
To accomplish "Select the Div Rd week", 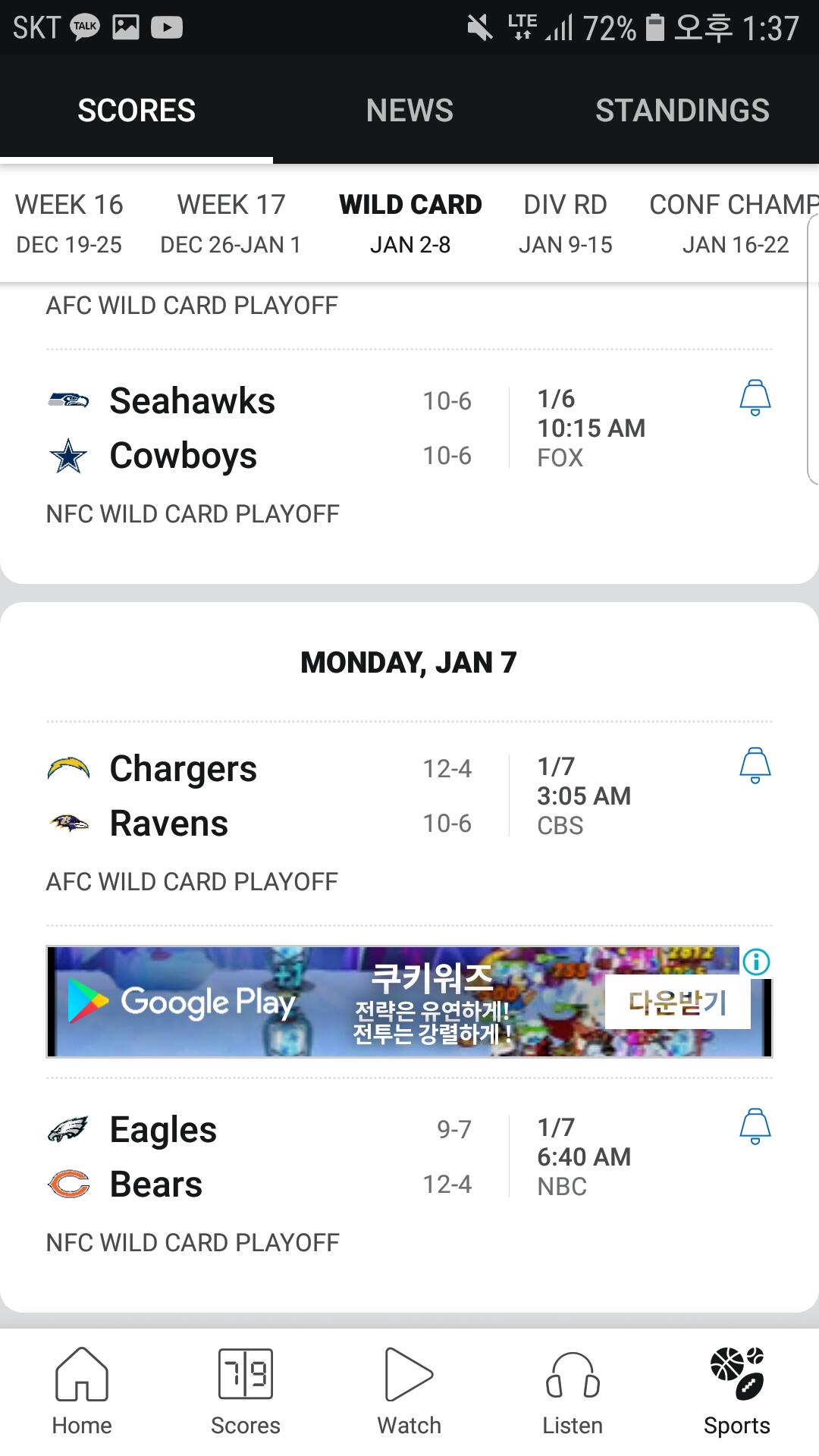I will (565, 223).
